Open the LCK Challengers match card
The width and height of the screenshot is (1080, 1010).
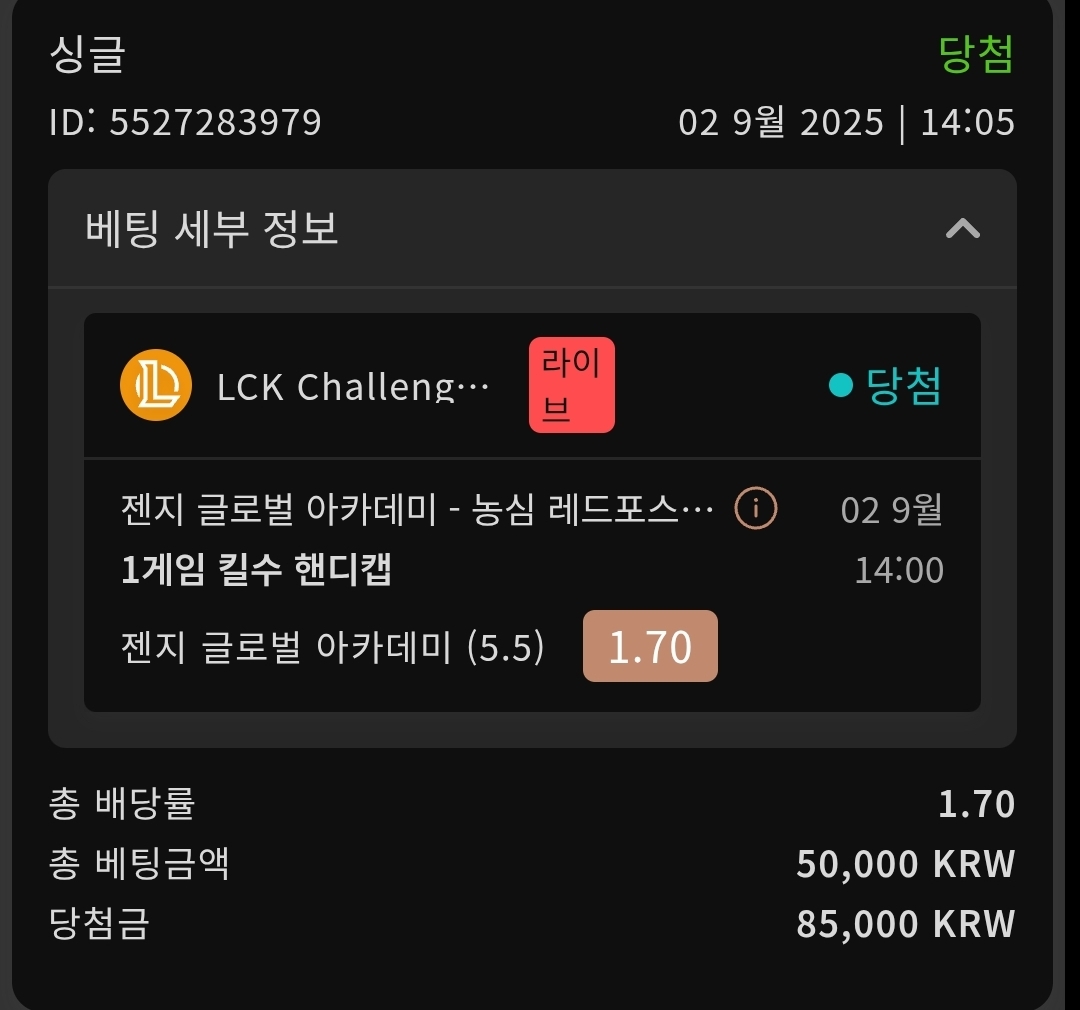point(353,386)
